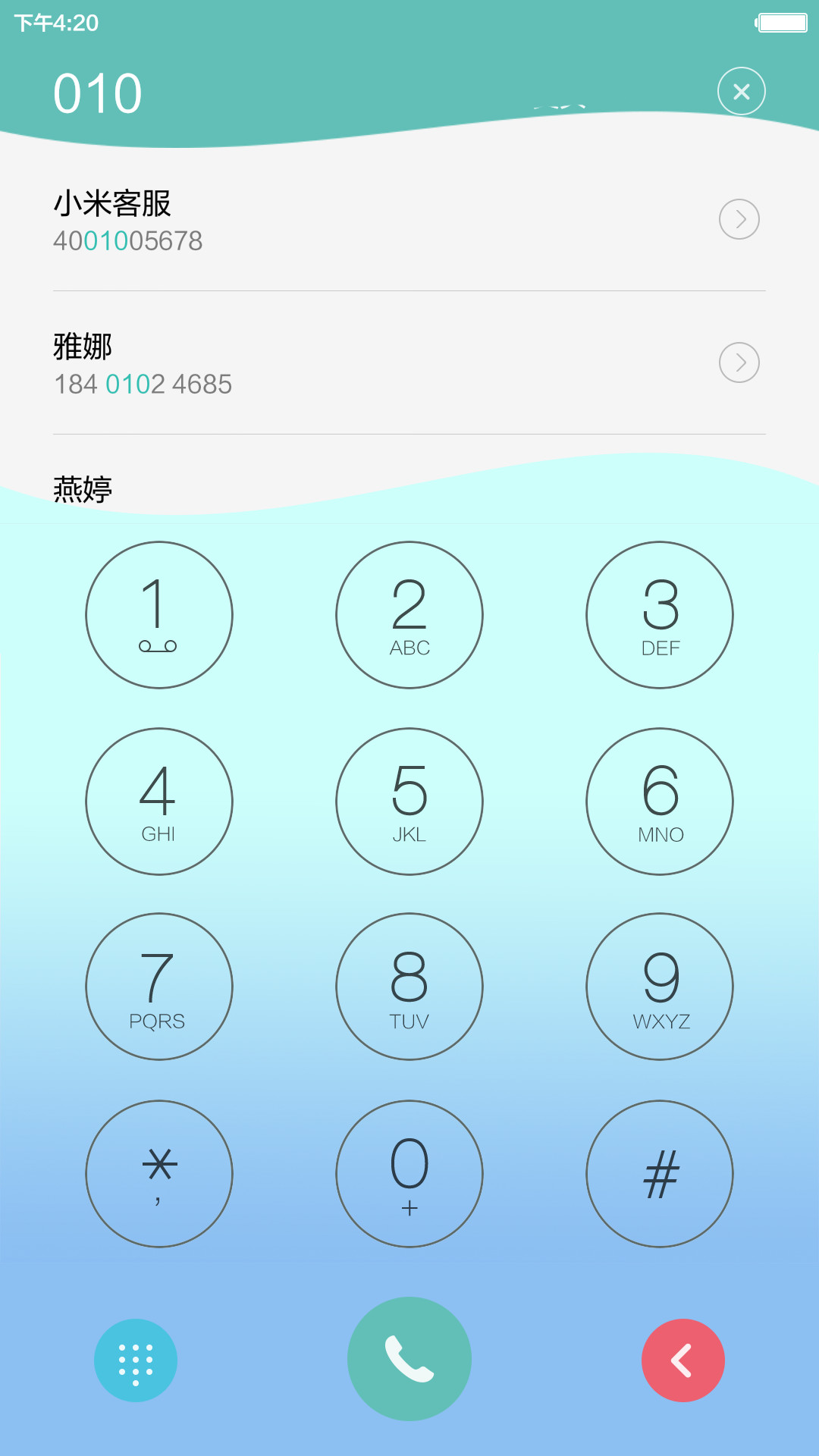This screenshot has height=1456, width=819.
Task: Tap the 4 GHI key
Action: coord(159,802)
